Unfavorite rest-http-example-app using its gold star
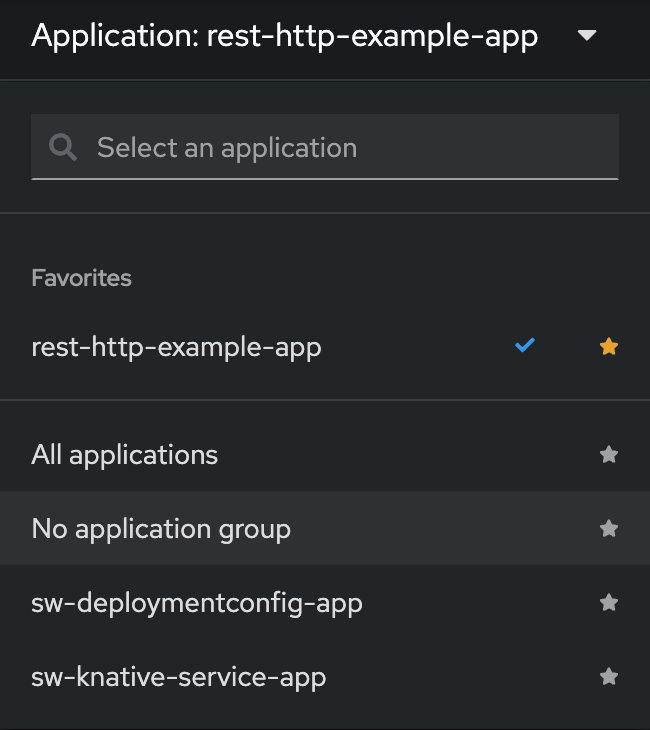Screen dimensions: 650x730 click(x=609, y=347)
